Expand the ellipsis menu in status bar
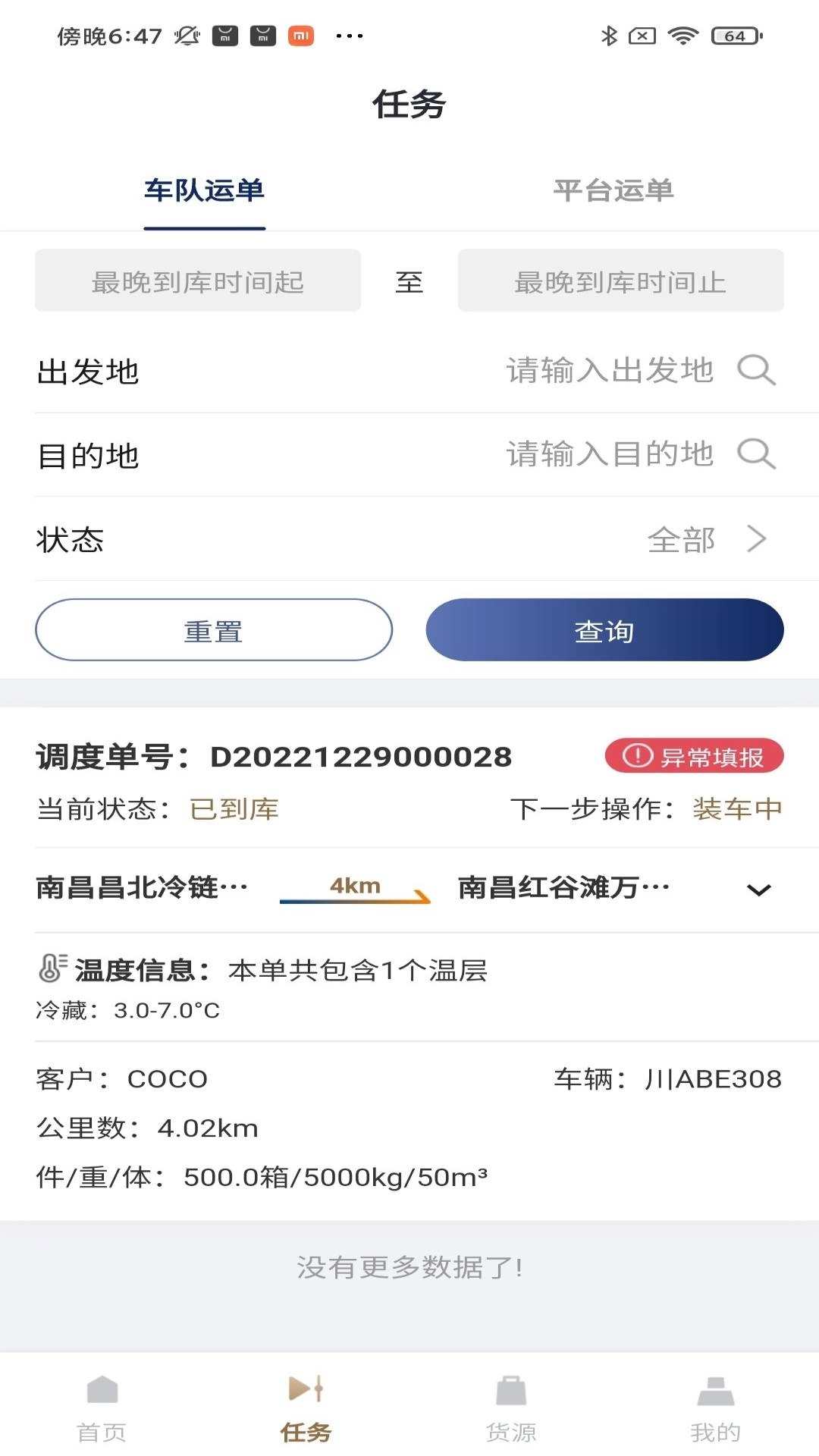This screenshot has height=1456, width=819. [x=348, y=36]
